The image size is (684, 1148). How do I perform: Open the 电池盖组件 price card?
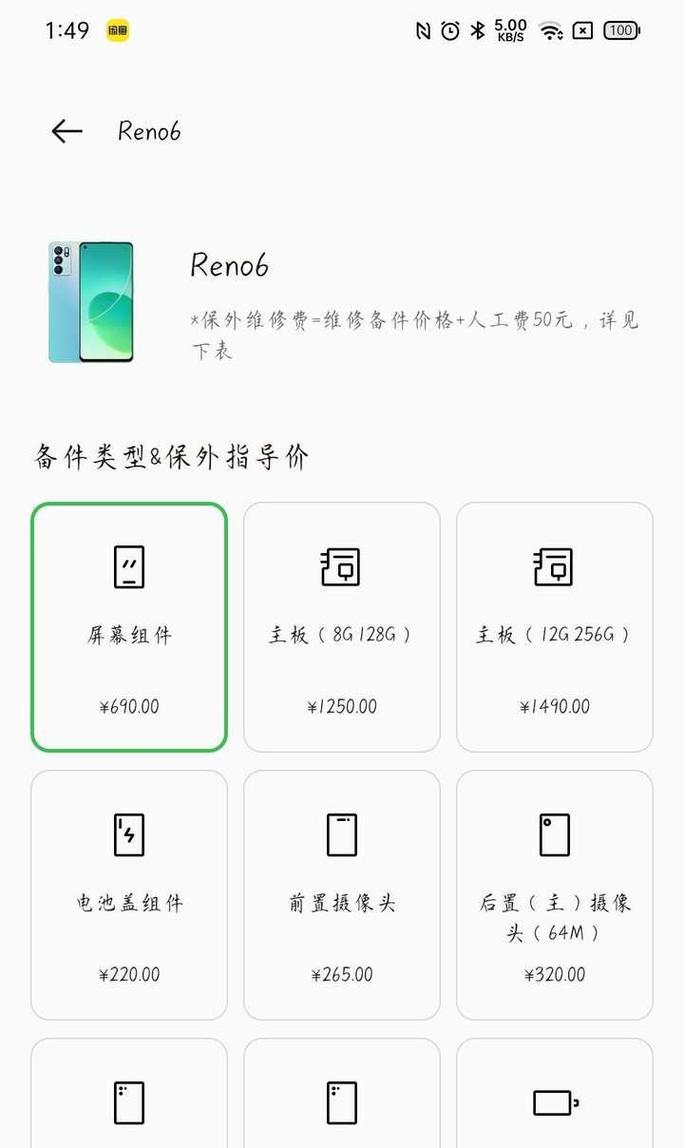(129, 894)
